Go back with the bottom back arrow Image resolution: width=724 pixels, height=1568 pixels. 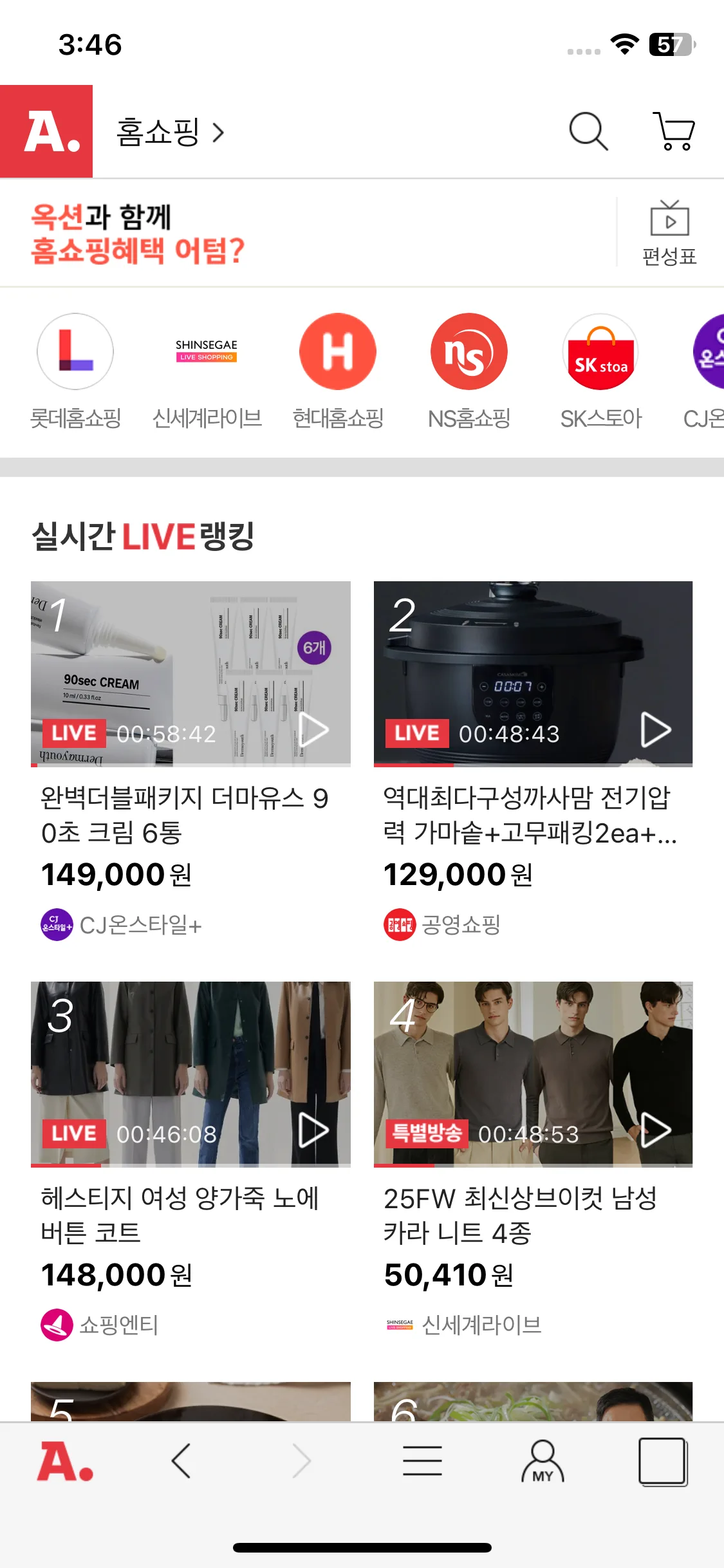(x=181, y=1461)
